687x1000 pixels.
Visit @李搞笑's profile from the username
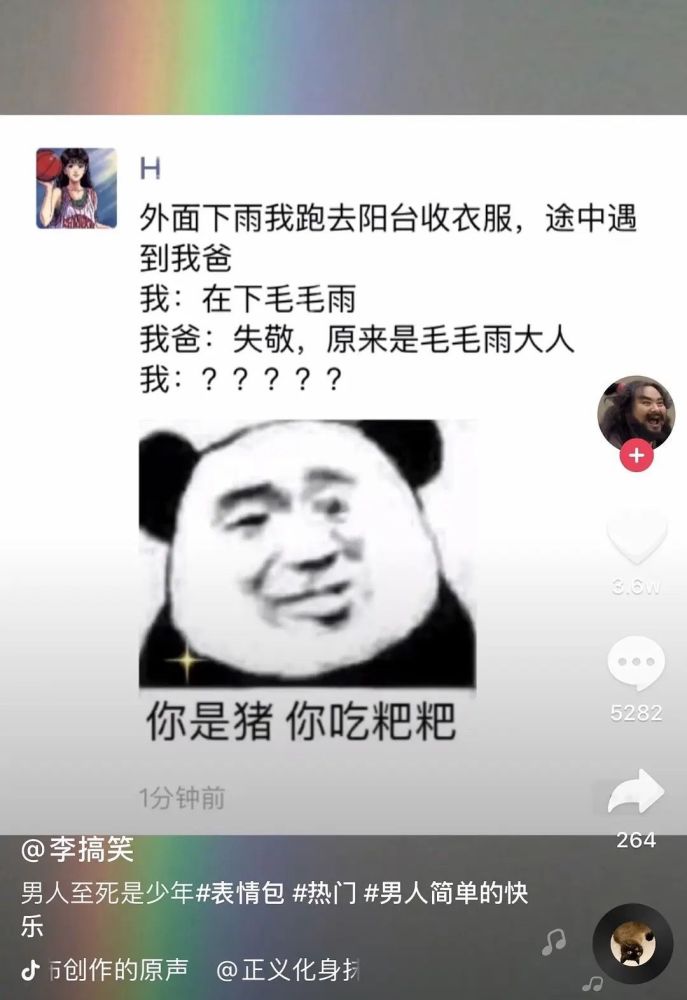(78, 852)
